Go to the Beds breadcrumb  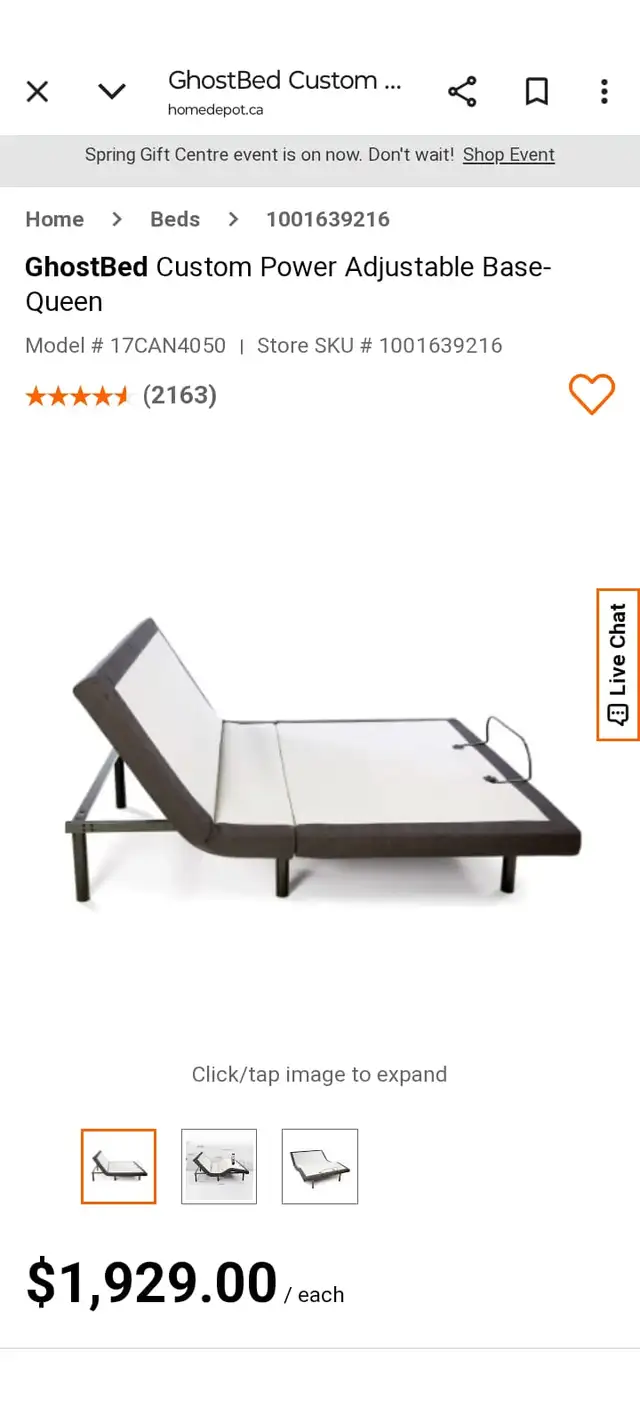point(175,219)
